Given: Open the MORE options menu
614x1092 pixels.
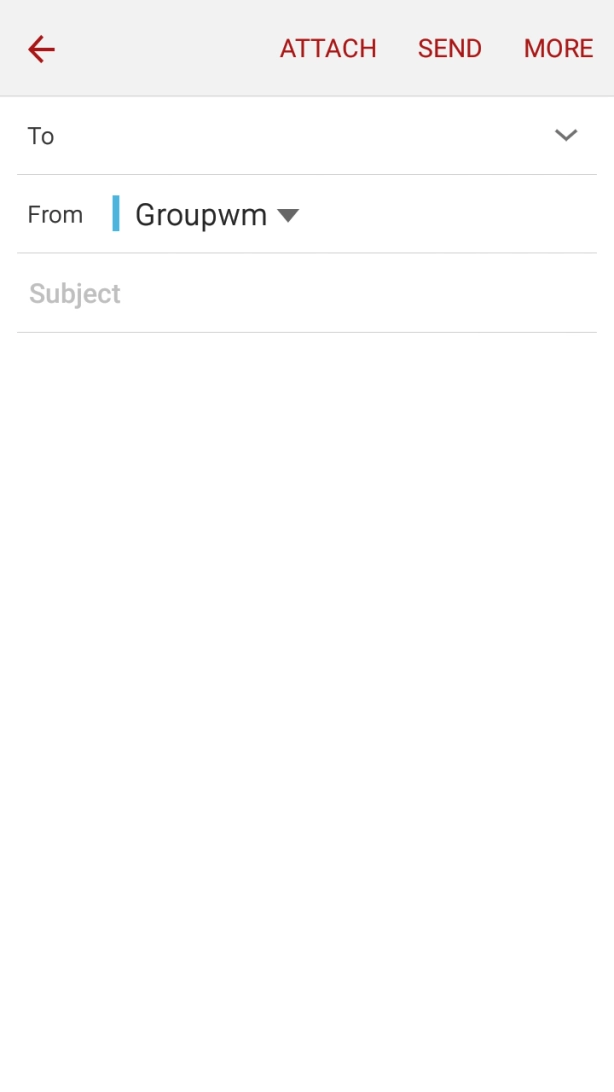Looking at the screenshot, I should coord(558,49).
